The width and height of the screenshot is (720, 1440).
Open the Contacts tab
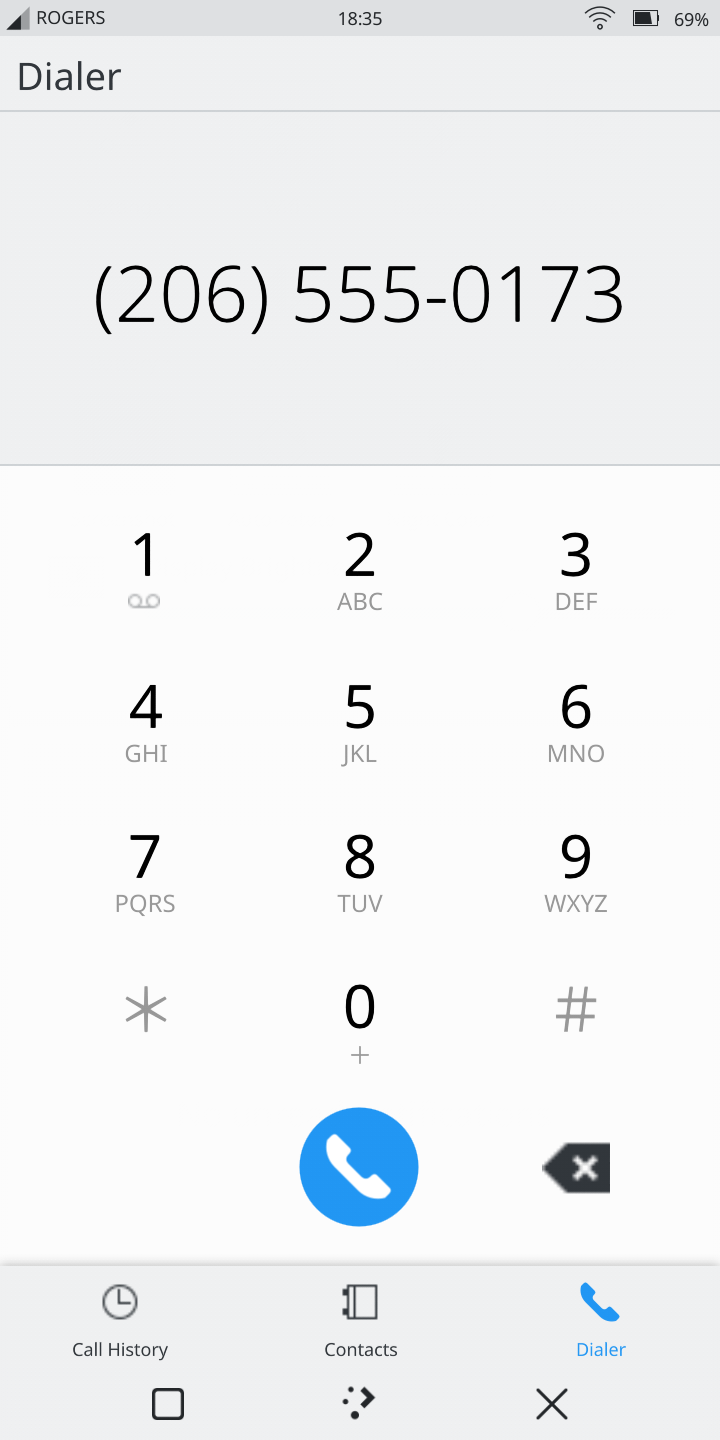(x=360, y=1320)
